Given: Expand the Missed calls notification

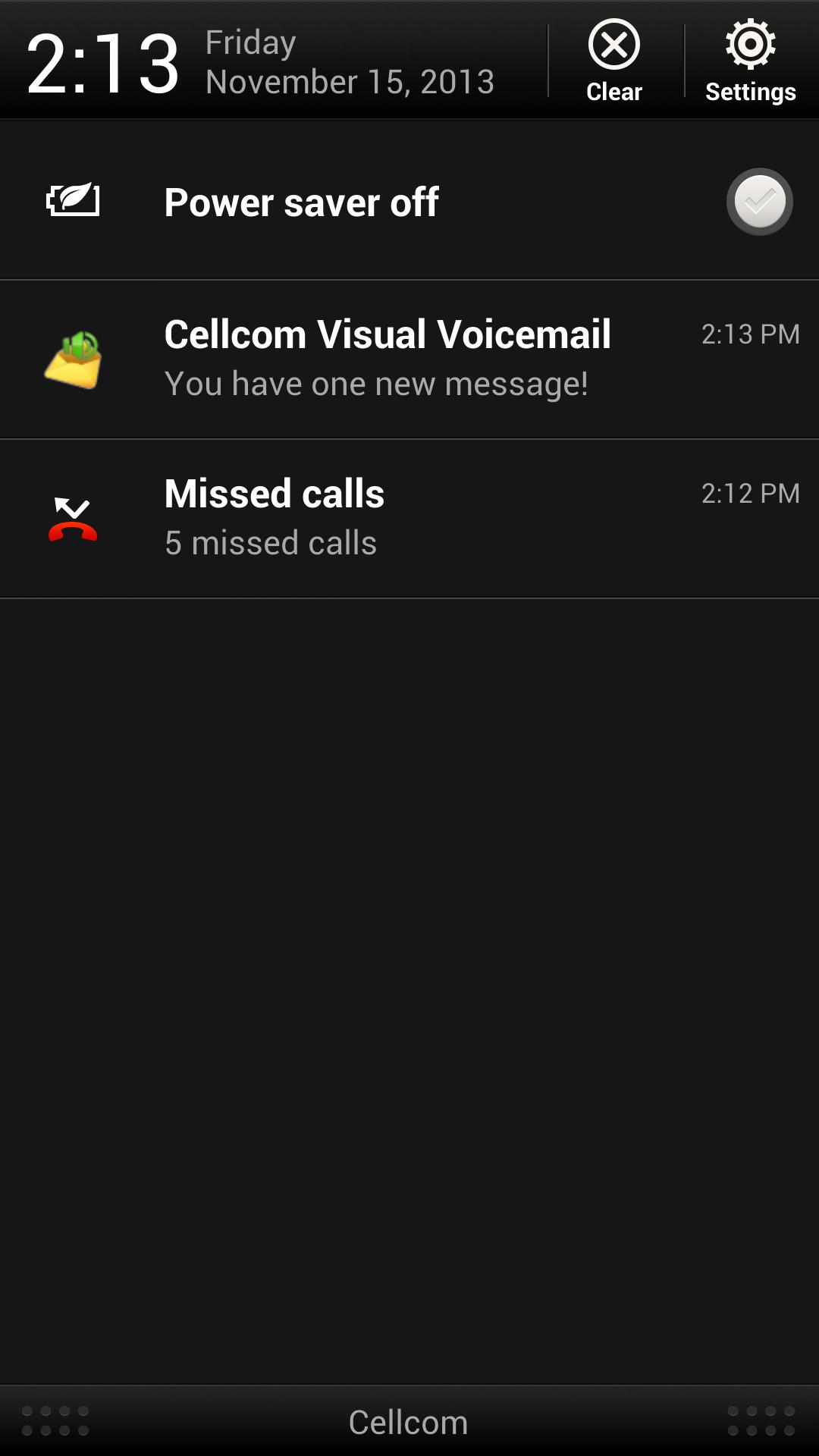Looking at the screenshot, I should click(x=379, y=516).
